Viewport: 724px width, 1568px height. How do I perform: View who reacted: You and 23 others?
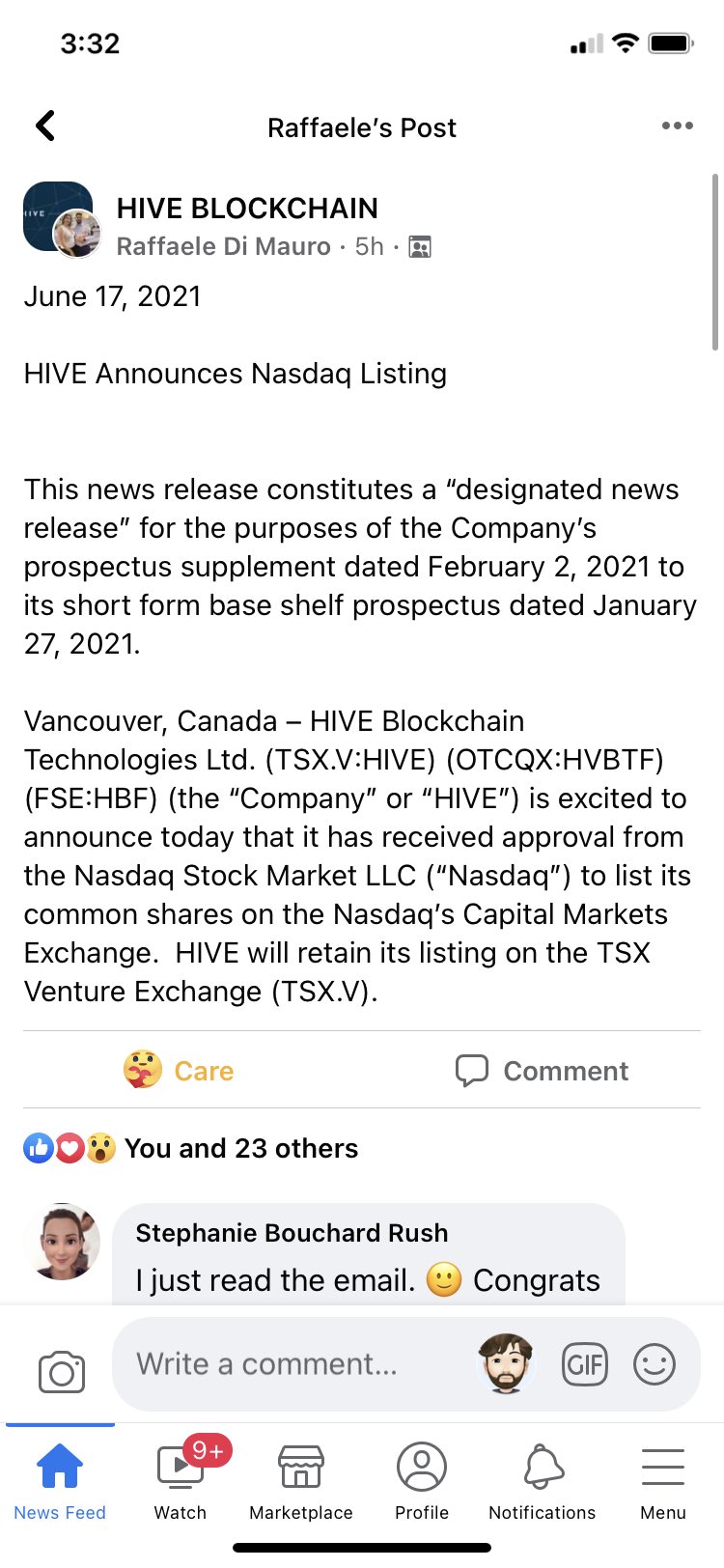pos(191,1148)
